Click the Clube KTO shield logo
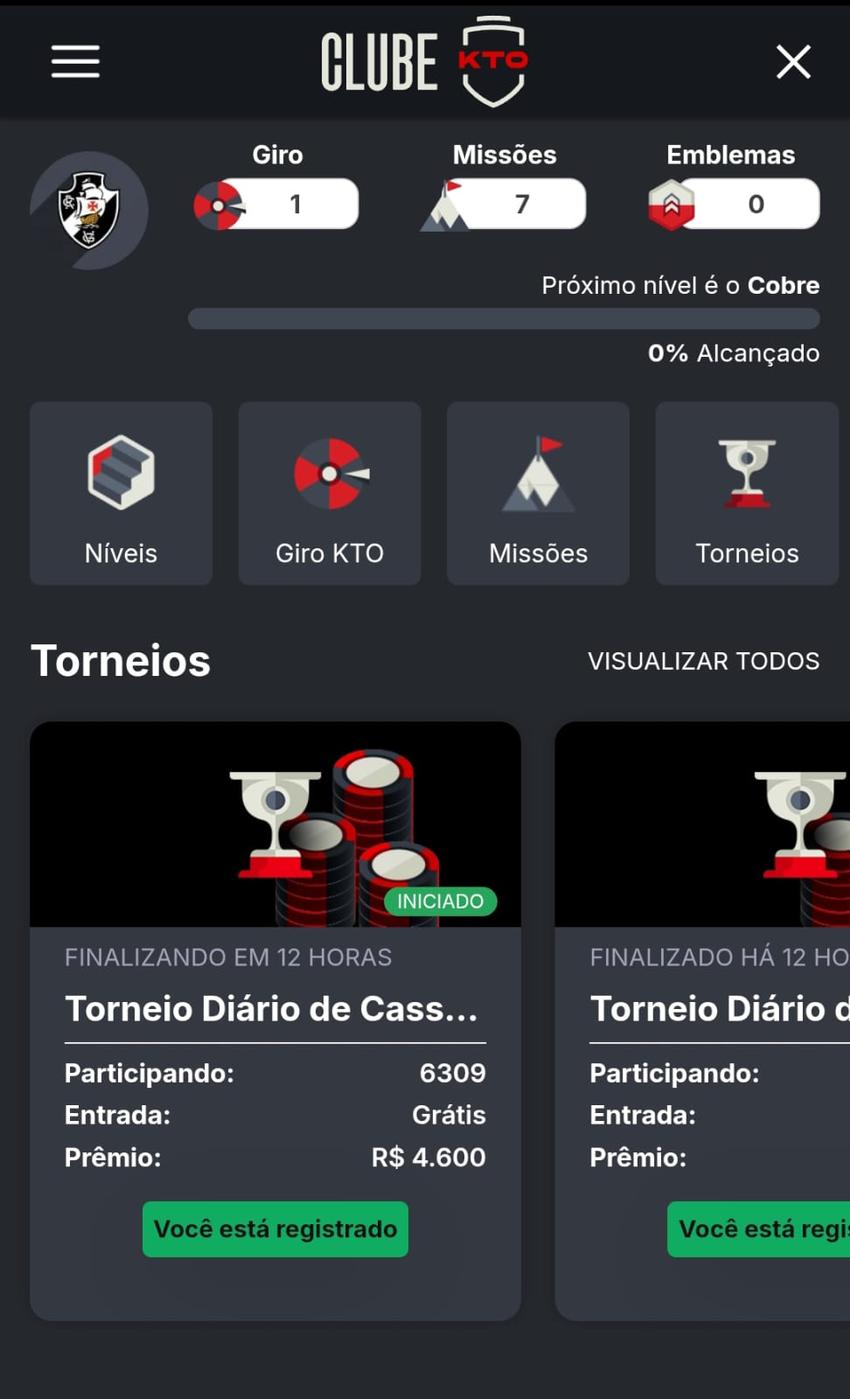Image resolution: width=850 pixels, height=1399 pixels. tap(424, 60)
